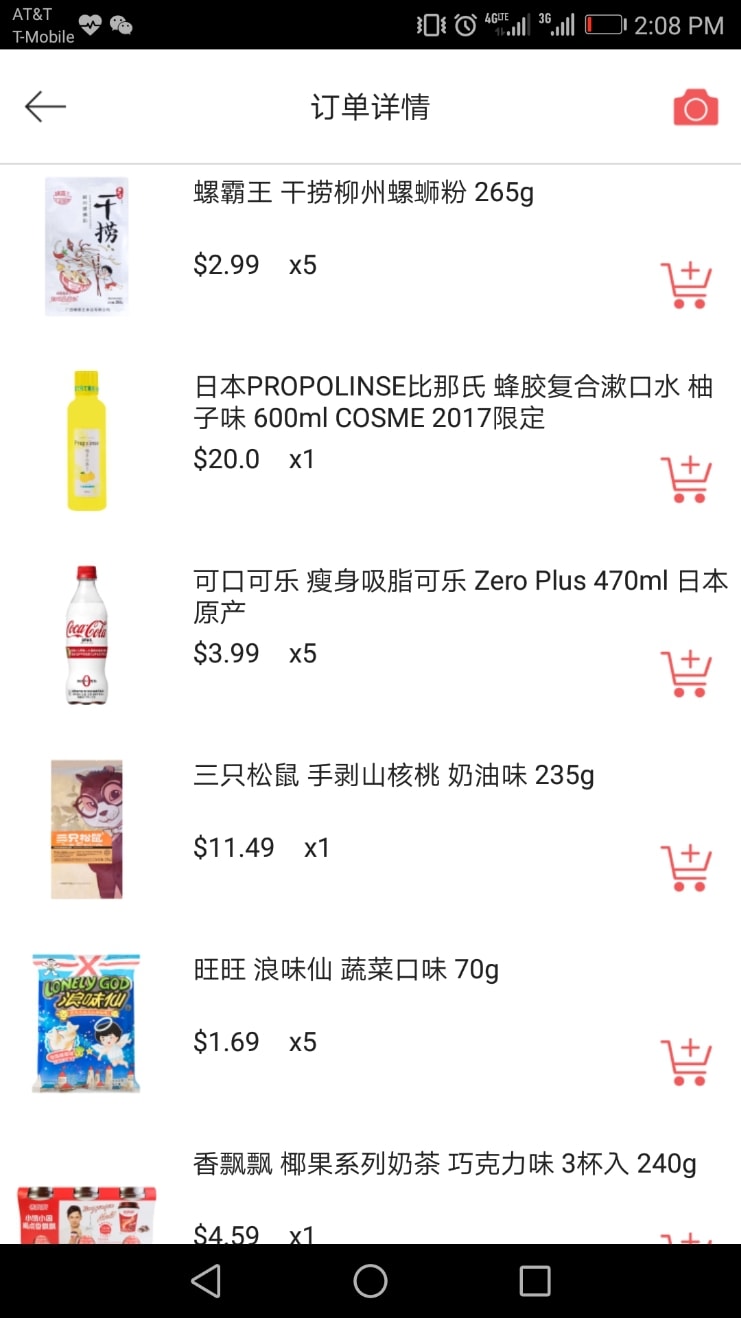Go back from the 订单详情 page
Viewport: 741px width, 1318px height.
[45, 107]
